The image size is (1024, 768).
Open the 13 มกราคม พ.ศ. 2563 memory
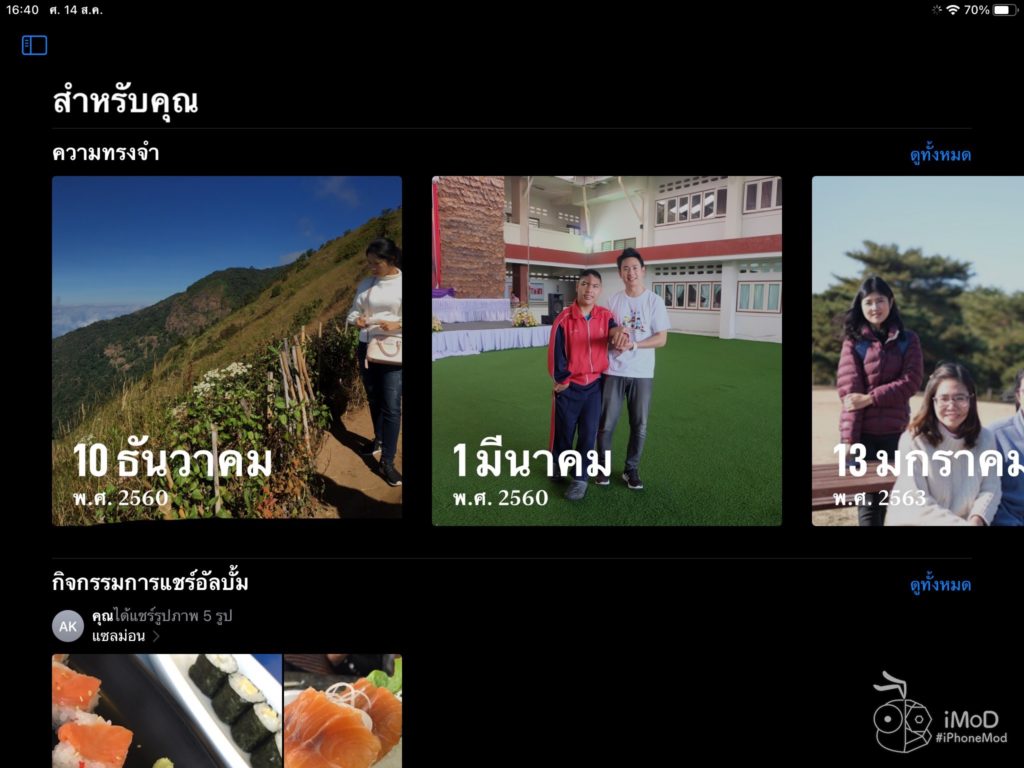click(917, 350)
